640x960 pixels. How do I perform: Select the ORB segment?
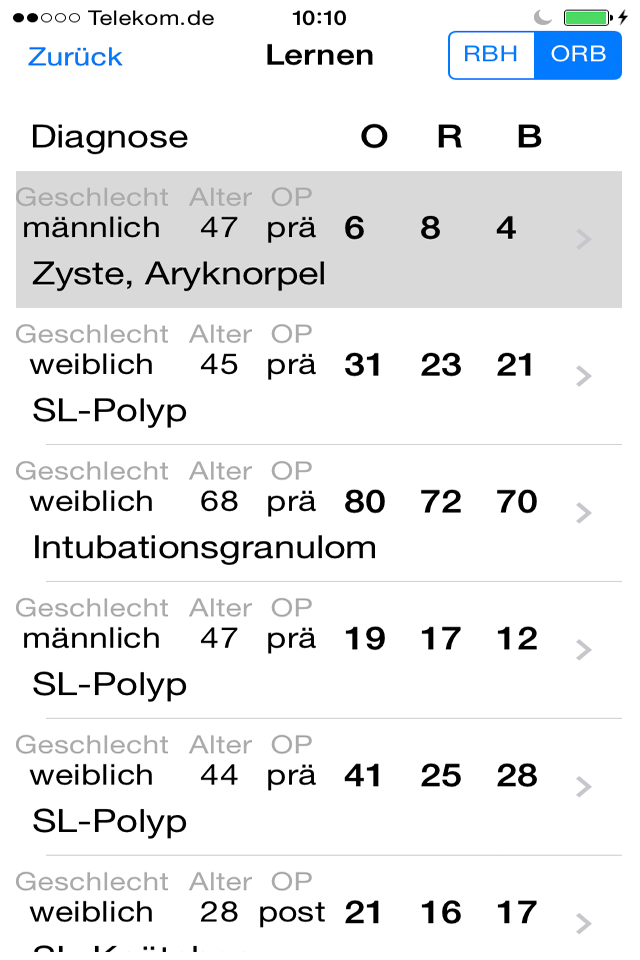click(x=578, y=55)
